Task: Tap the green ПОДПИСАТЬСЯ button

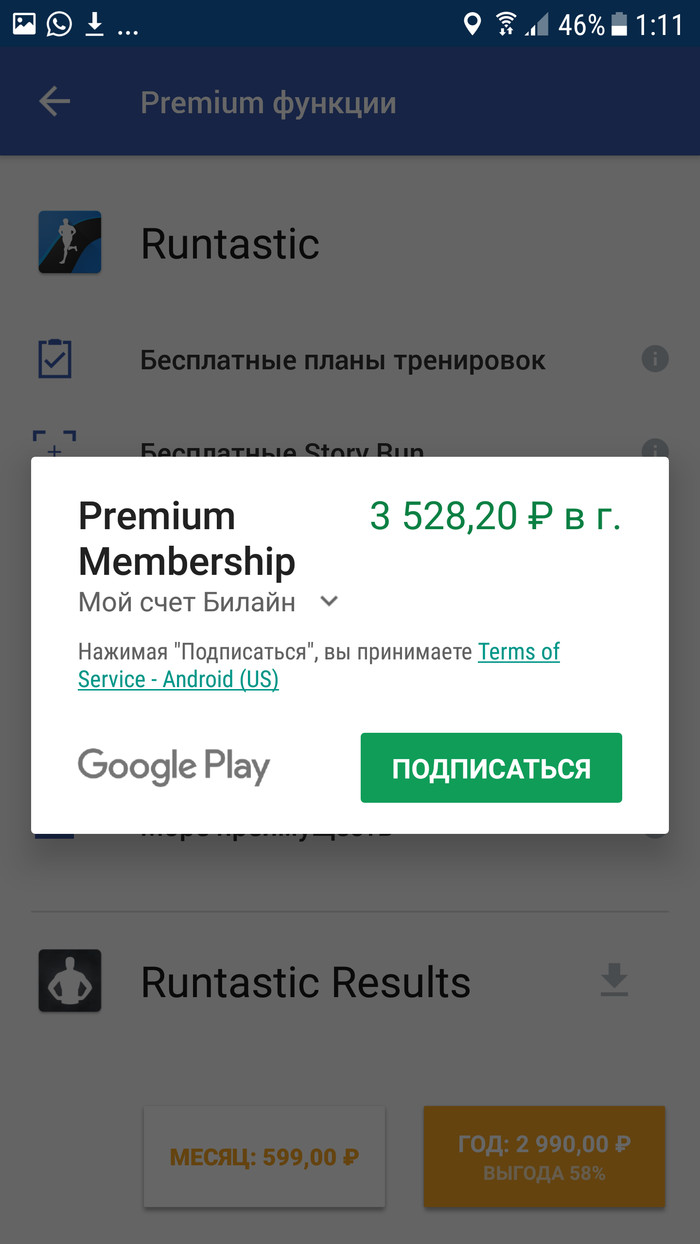Action: click(x=491, y=768)
